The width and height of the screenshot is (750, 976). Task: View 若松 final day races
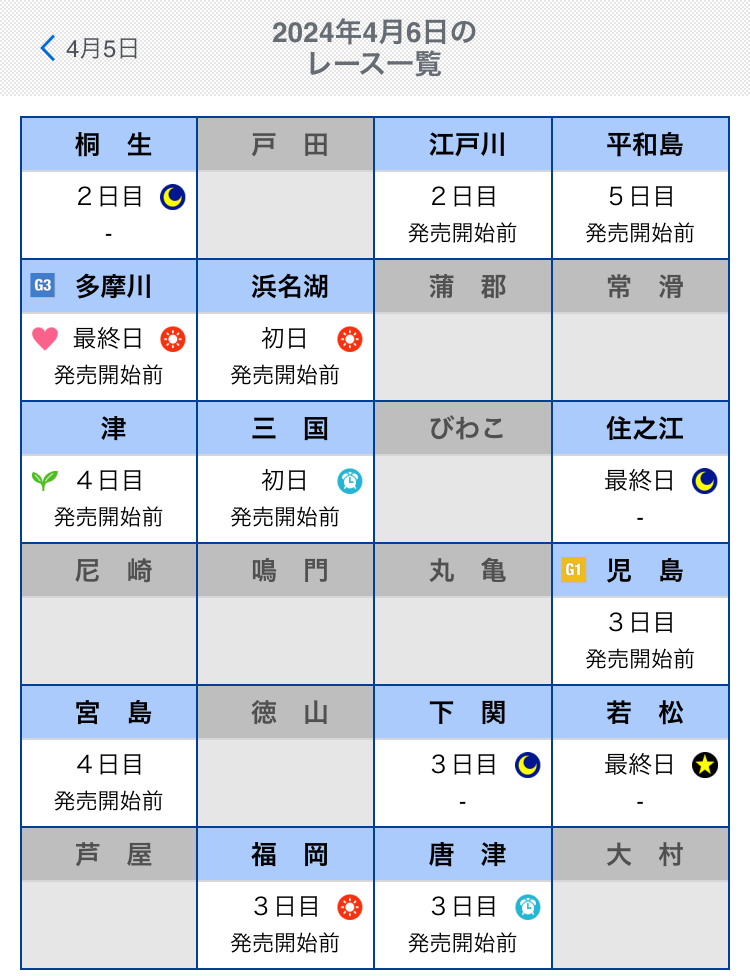pos(640,756)
